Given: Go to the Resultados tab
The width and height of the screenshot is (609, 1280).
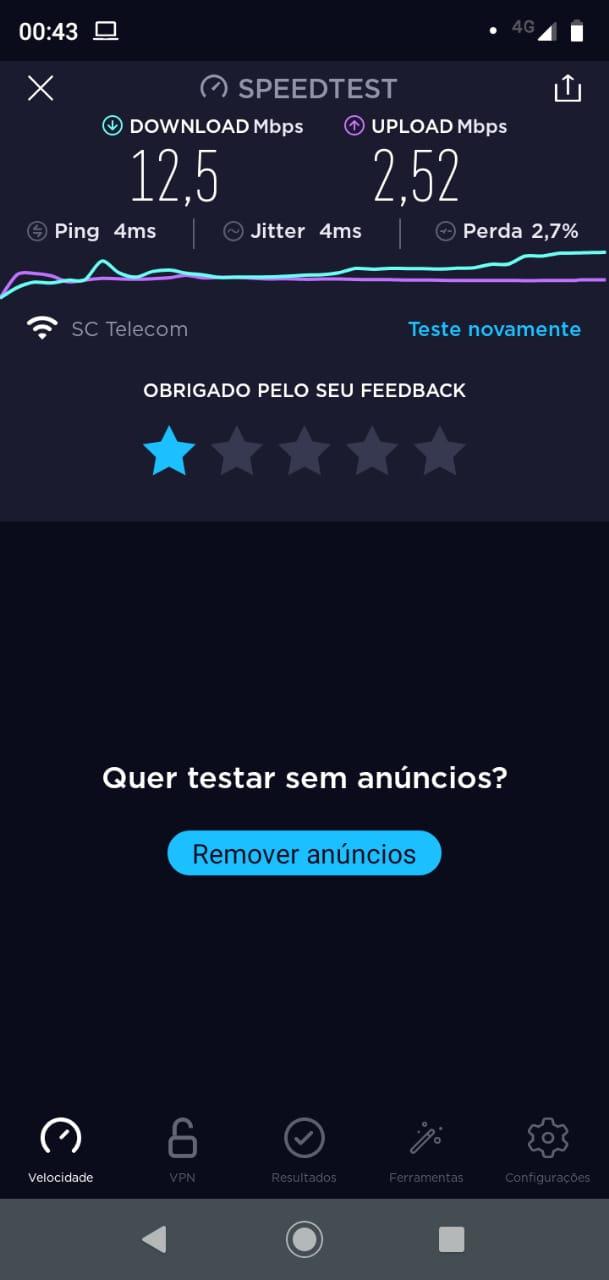Looking at the screenshot, I should tap(304, 1150).
